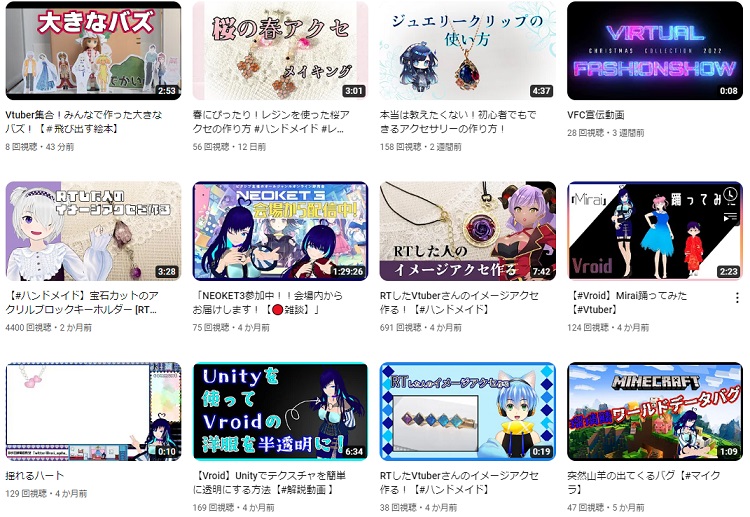The height and width of the screenshot is (517, 750).
Task: Open the 0:19 RTしたVtuberさんのイメージアクセ video
Action: [467, 411]
